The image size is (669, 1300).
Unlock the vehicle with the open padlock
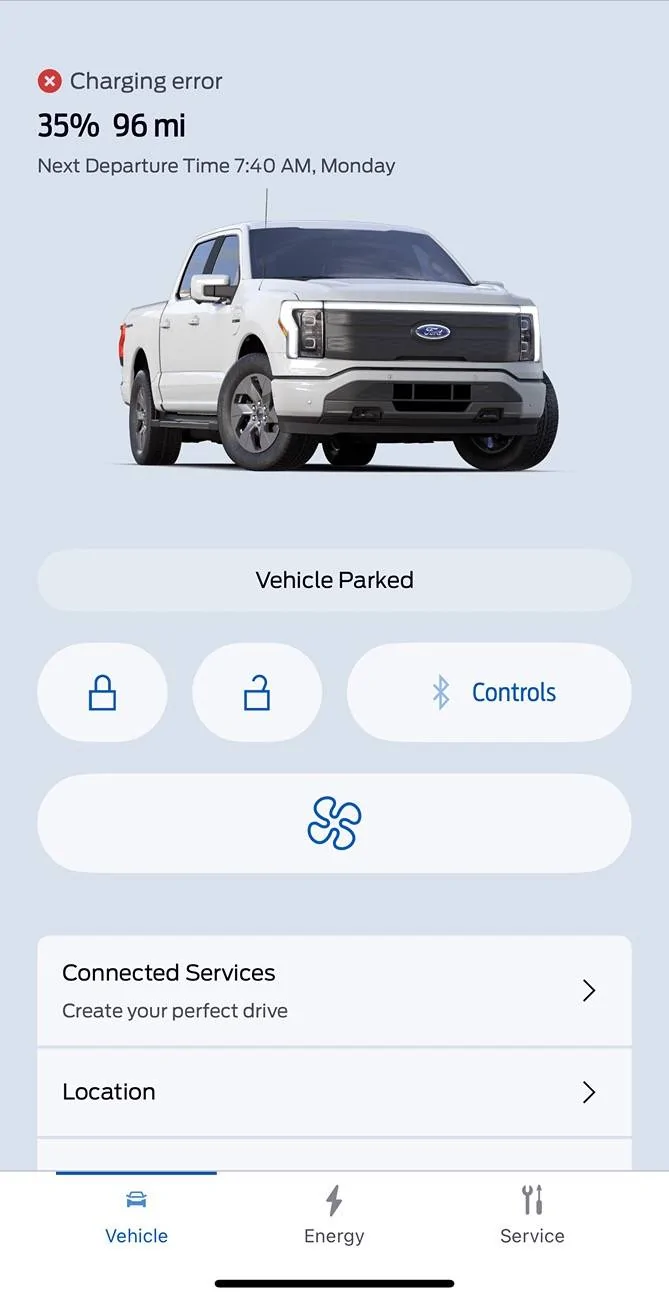[x=257, y=692]
